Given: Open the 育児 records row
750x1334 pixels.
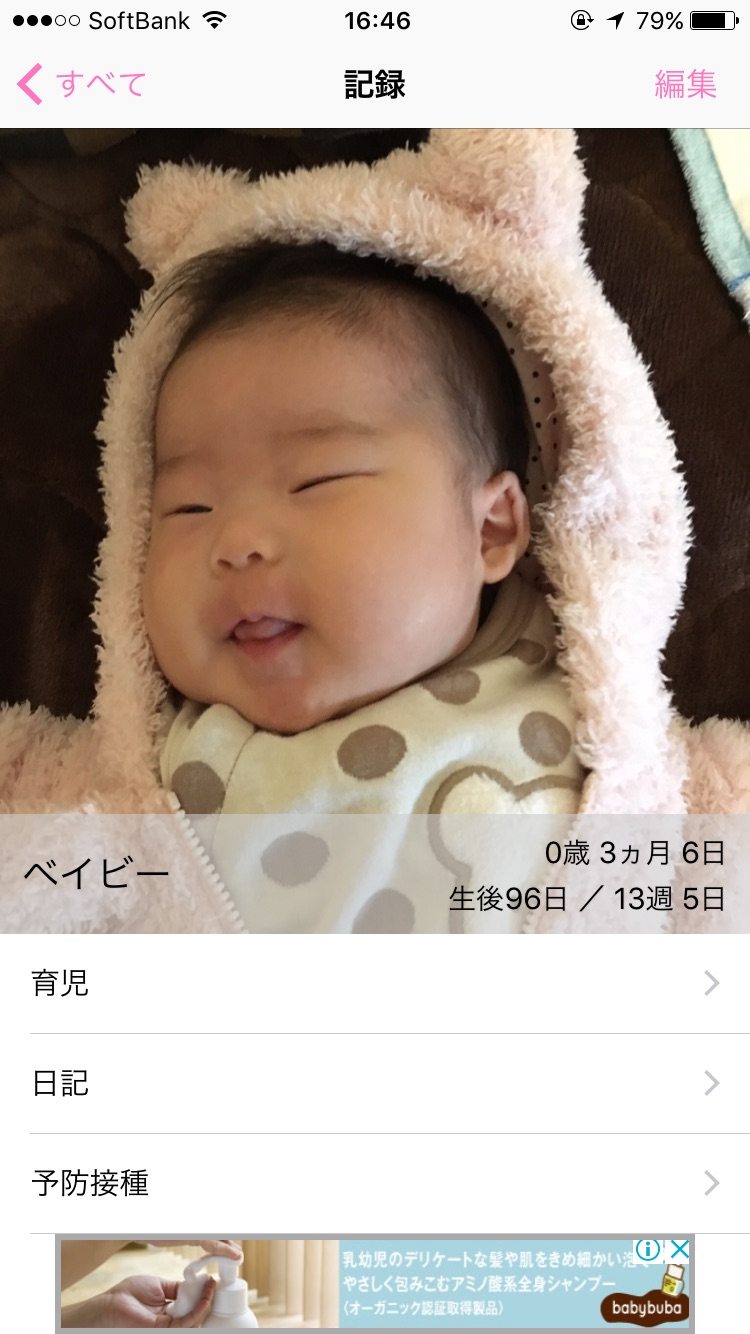Looking at the screenshot, I should click(x=375, y=984).
